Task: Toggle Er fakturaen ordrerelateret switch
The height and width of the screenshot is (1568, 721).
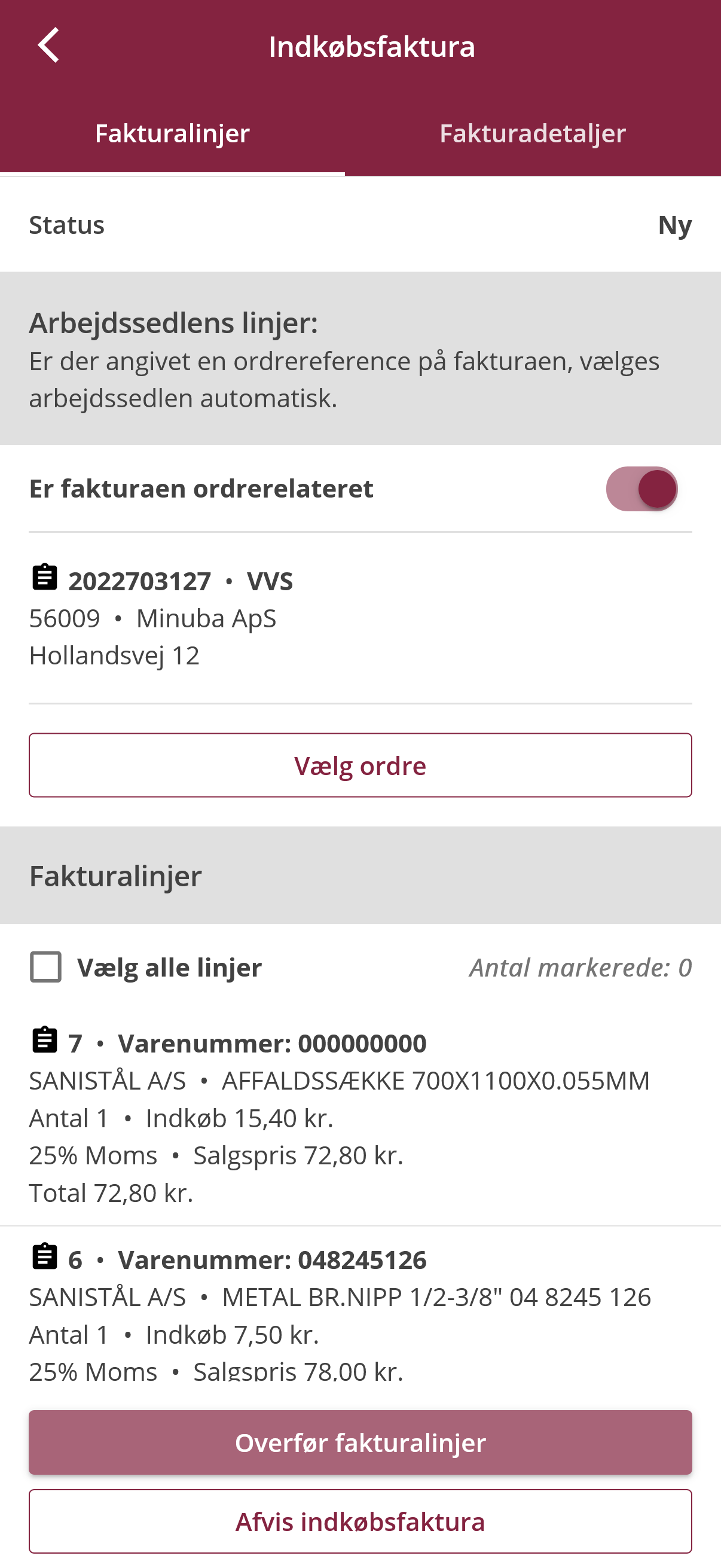Action: (x=642, y=489)
